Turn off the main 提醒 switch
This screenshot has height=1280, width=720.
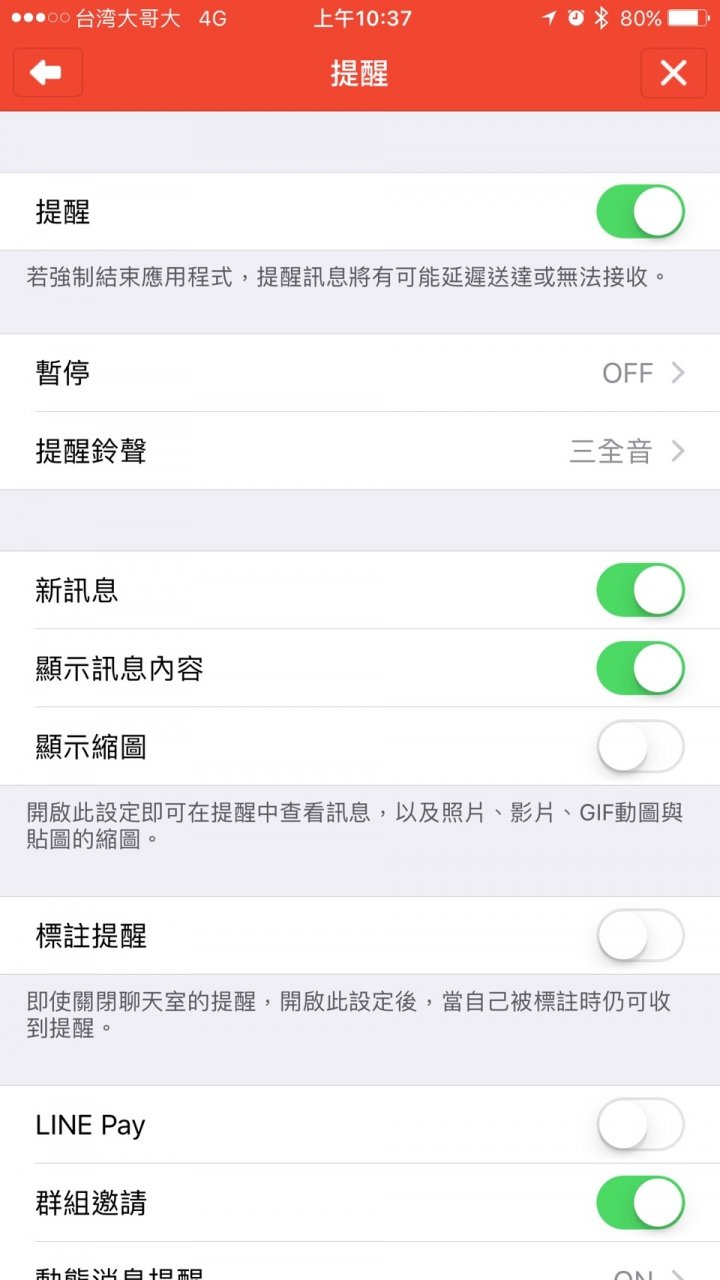tap(640, 212)
